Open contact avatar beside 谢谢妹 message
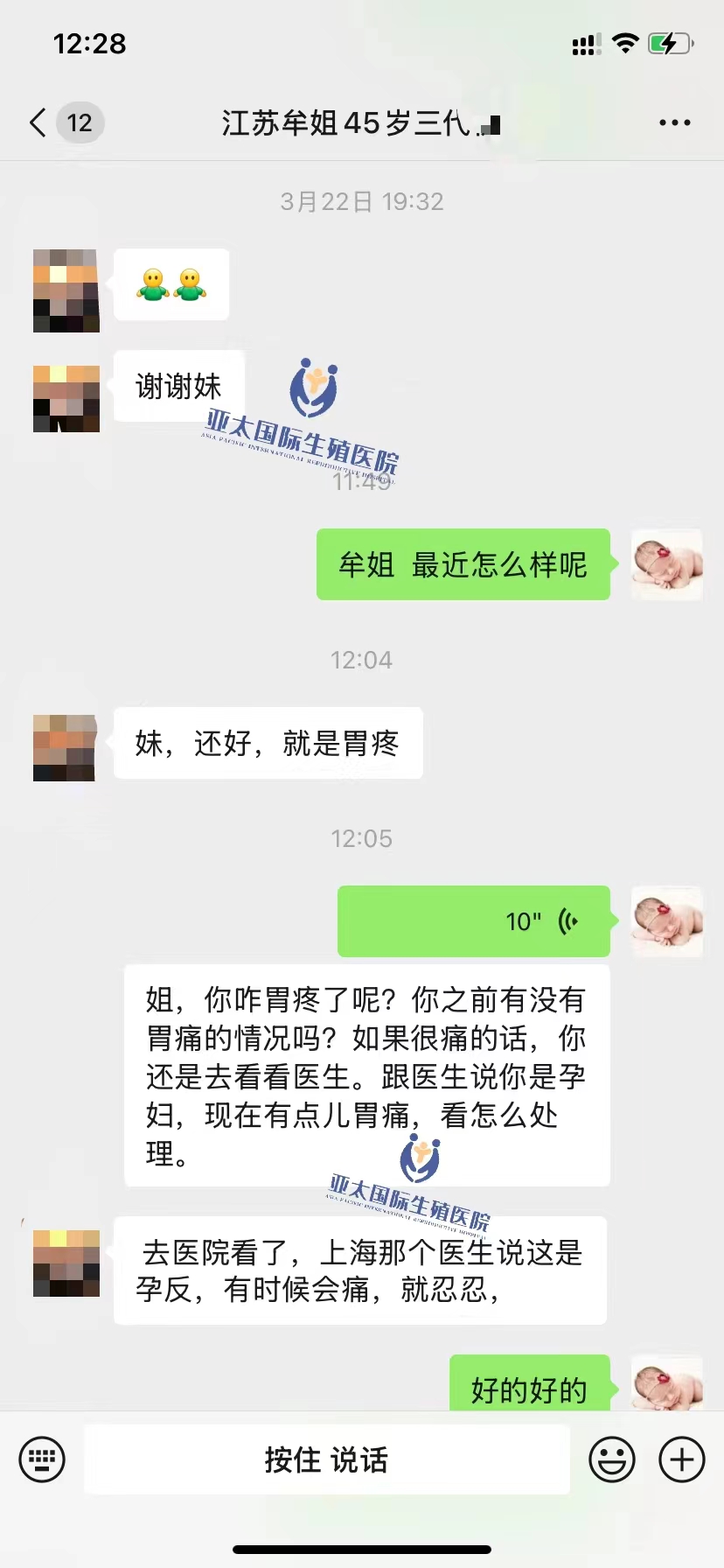The image size is (724, 1568). tap(66, 399)
